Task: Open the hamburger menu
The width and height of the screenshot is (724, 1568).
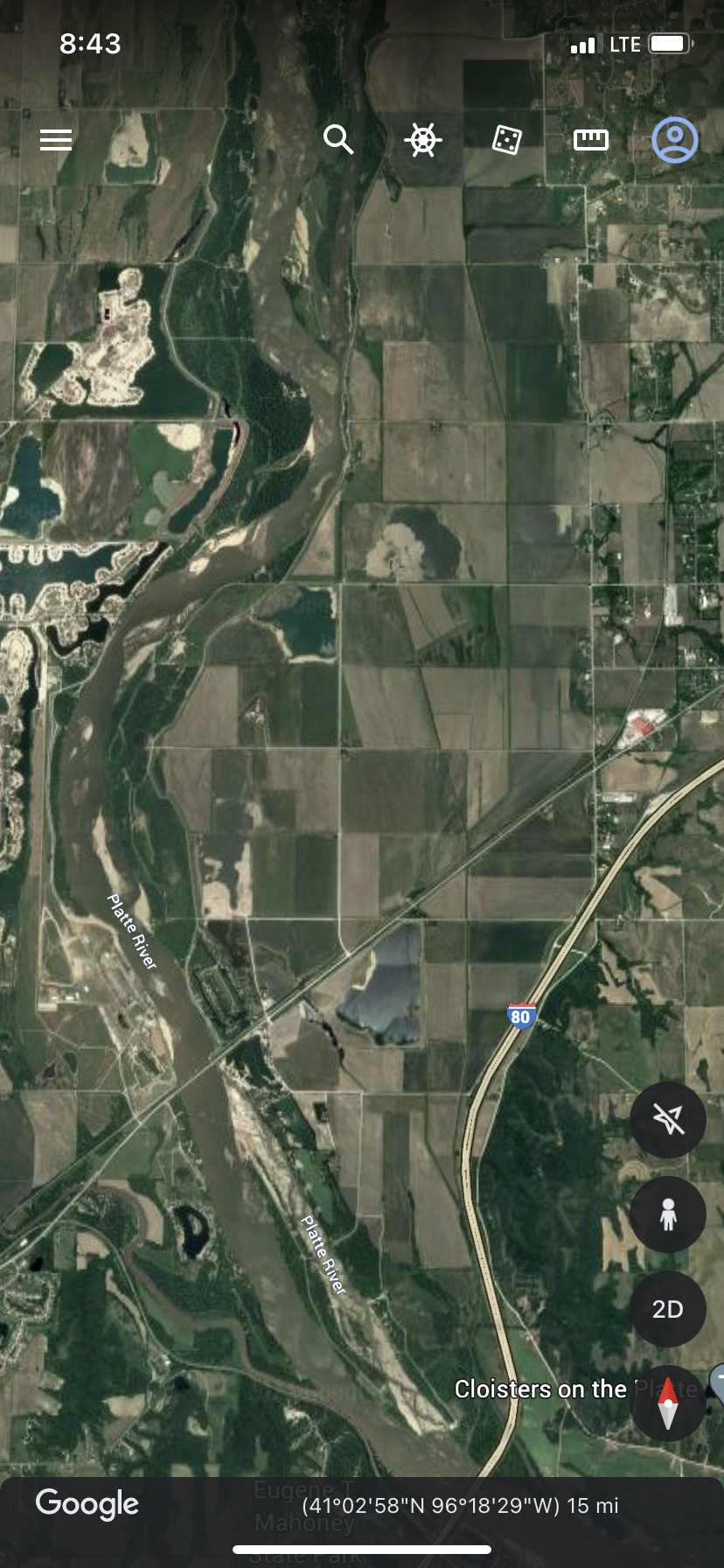Action: click(56, 140)
